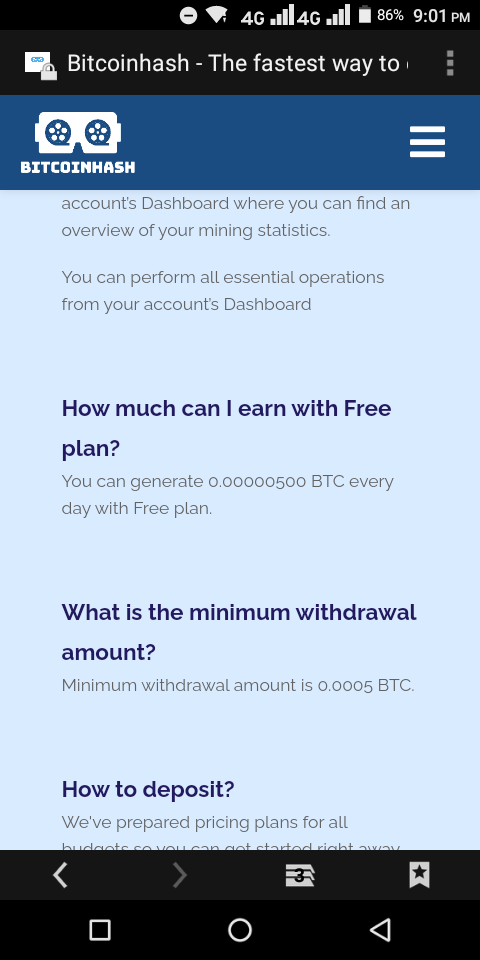
Task: Open the browser overflow menu
Action: [x=450, y=63]
